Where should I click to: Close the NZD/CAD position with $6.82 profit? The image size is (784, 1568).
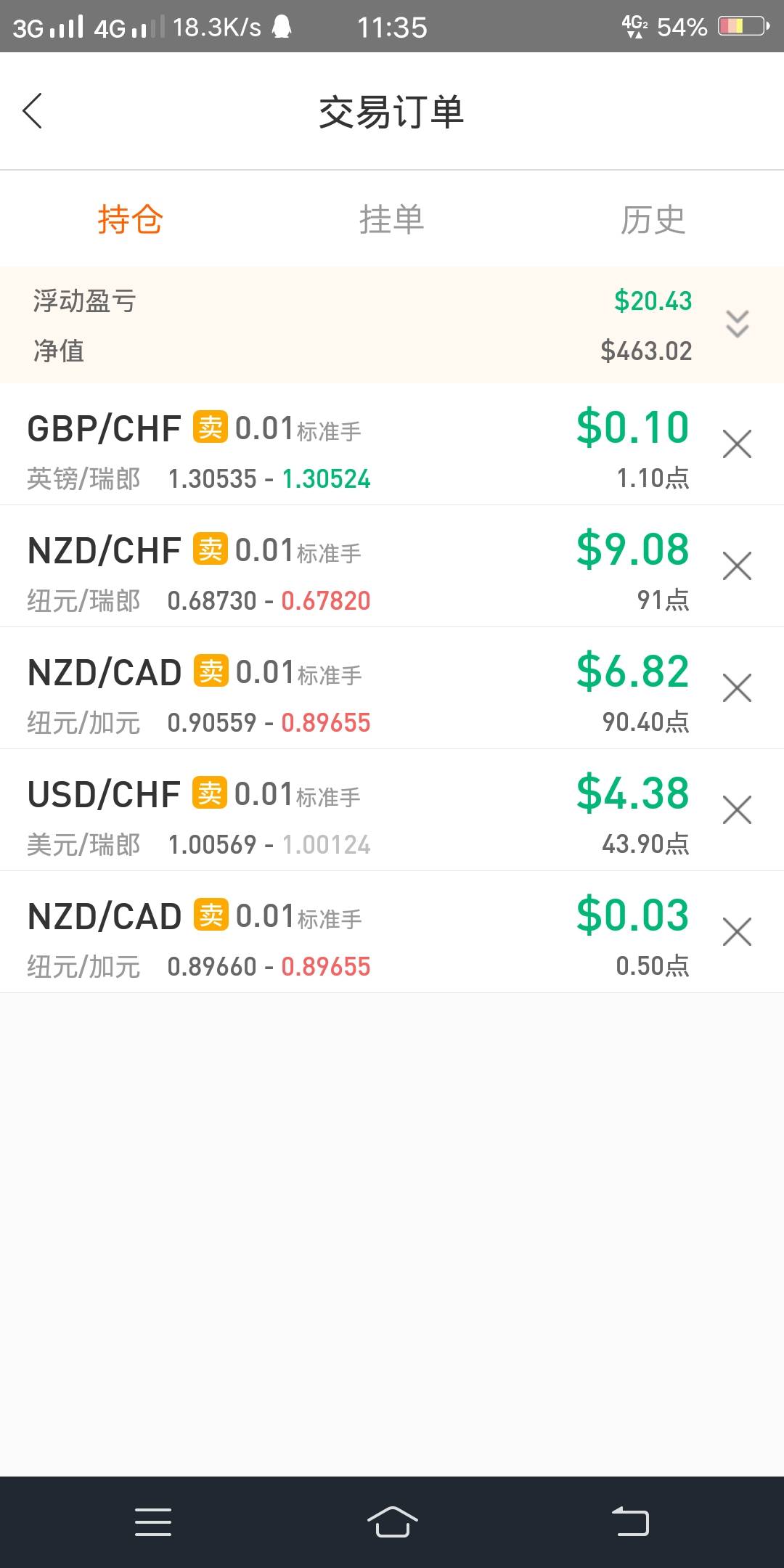point(737,687)
